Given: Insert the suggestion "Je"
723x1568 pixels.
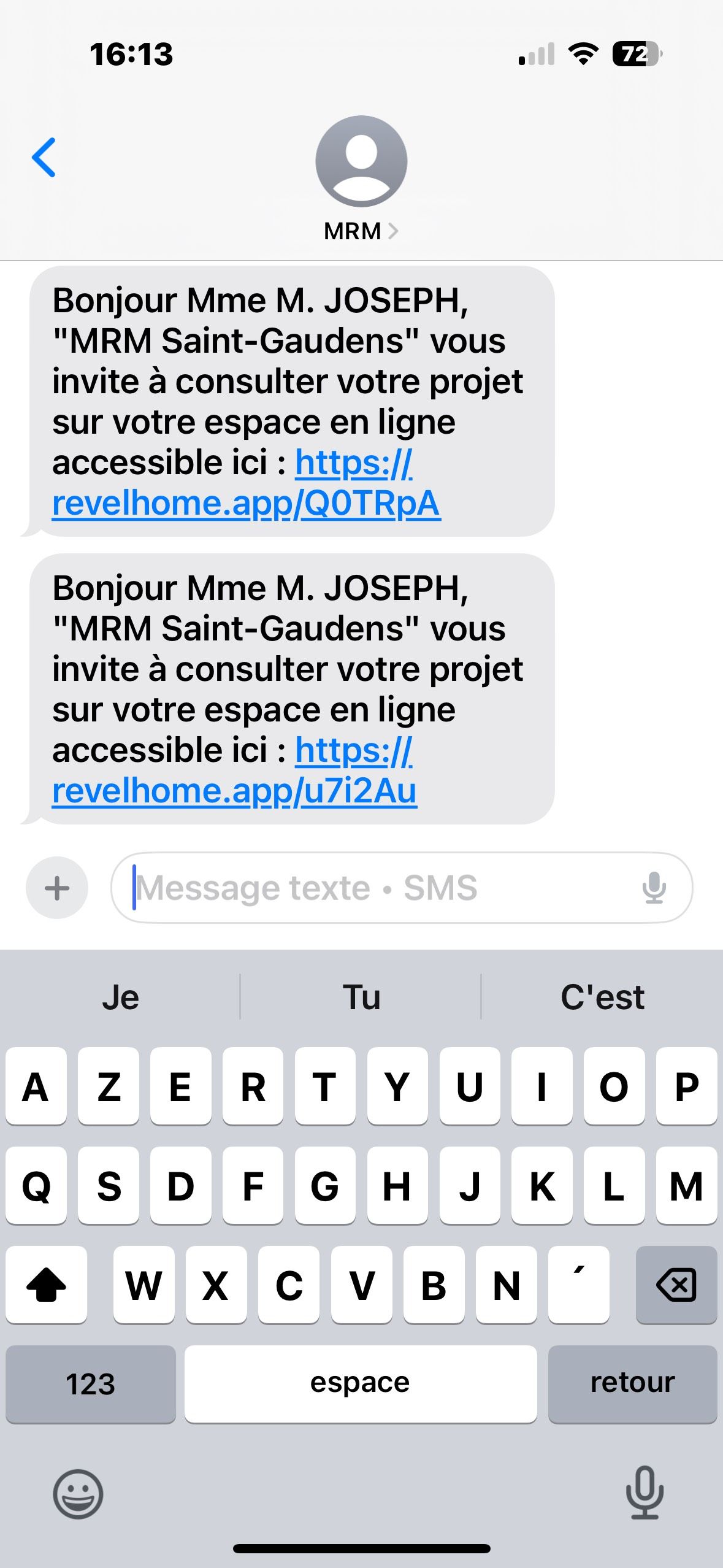Looking at the screenshot, I should (121, 997).
